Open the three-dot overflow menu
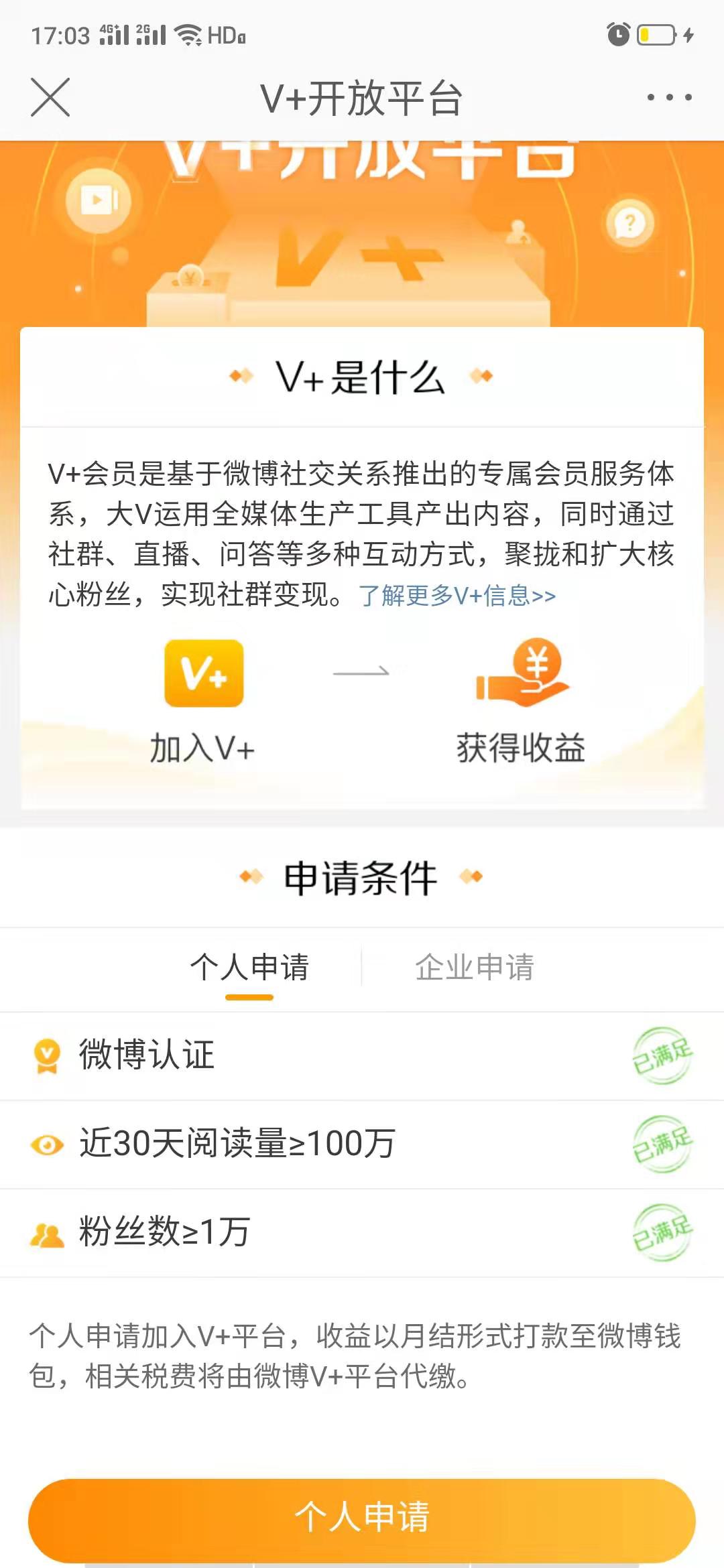 point(669,97)
